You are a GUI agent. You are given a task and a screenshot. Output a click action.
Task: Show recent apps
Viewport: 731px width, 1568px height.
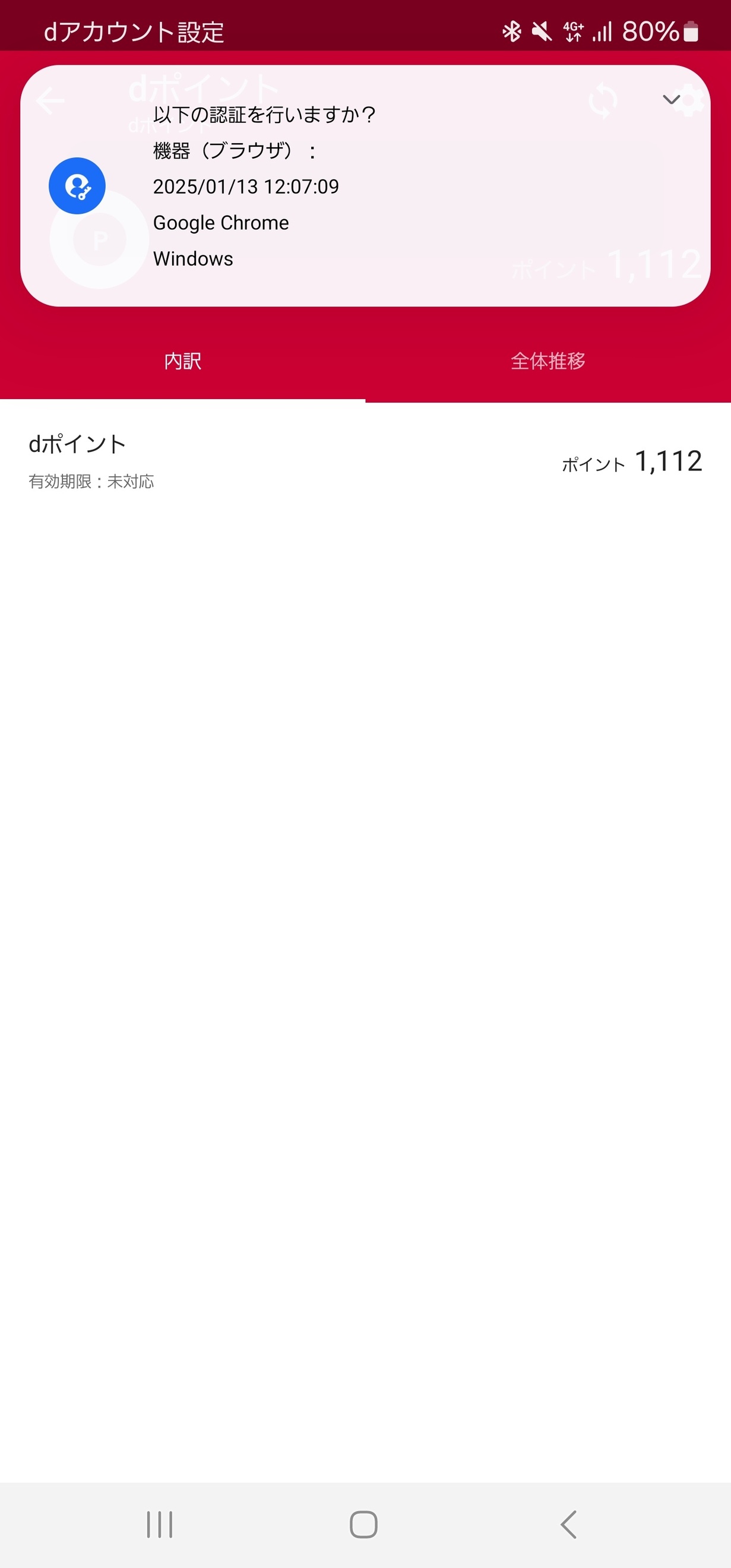(x=160, y=1525)
